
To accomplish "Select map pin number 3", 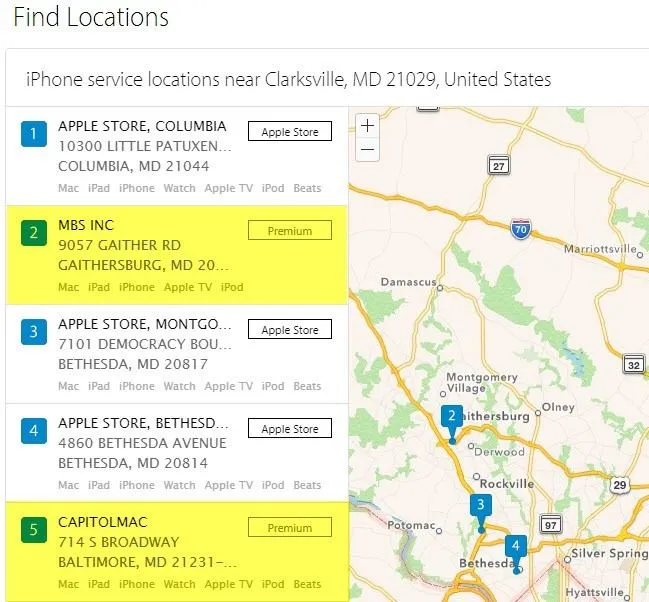I will (x=481, y=507).
